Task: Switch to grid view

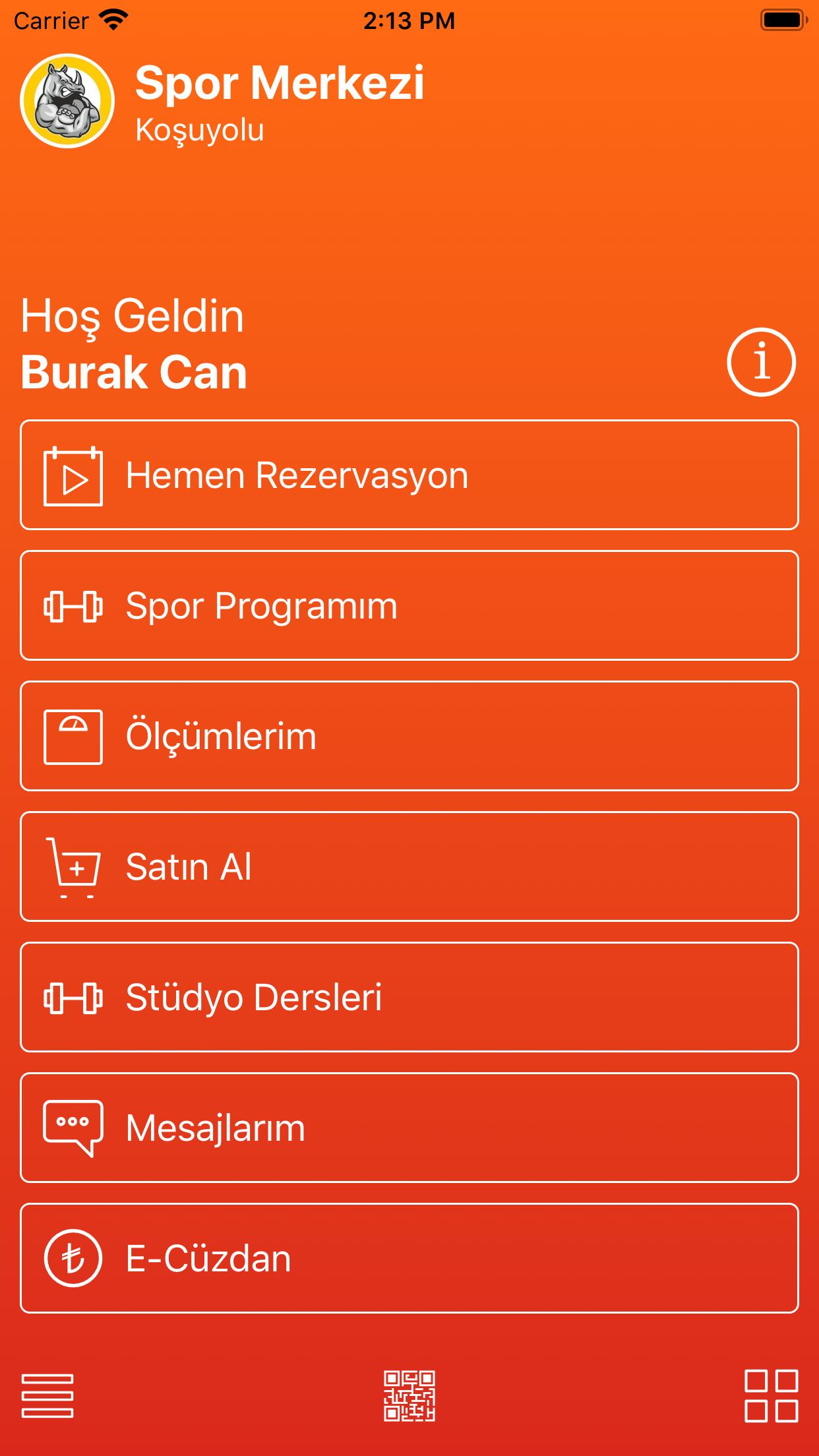Action: tap(772, 1396)
